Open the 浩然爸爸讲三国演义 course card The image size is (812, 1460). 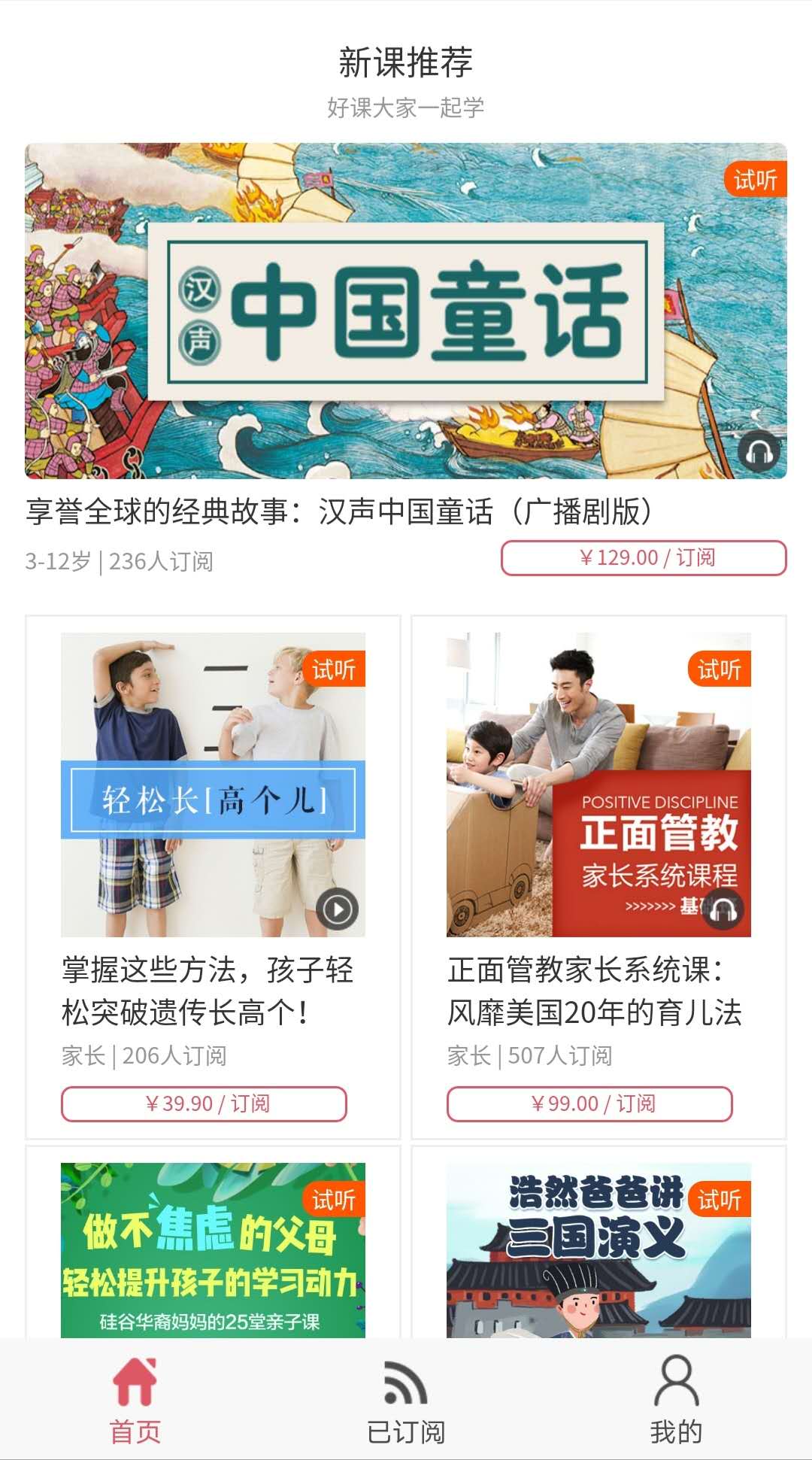click(x=598, y=1249)
